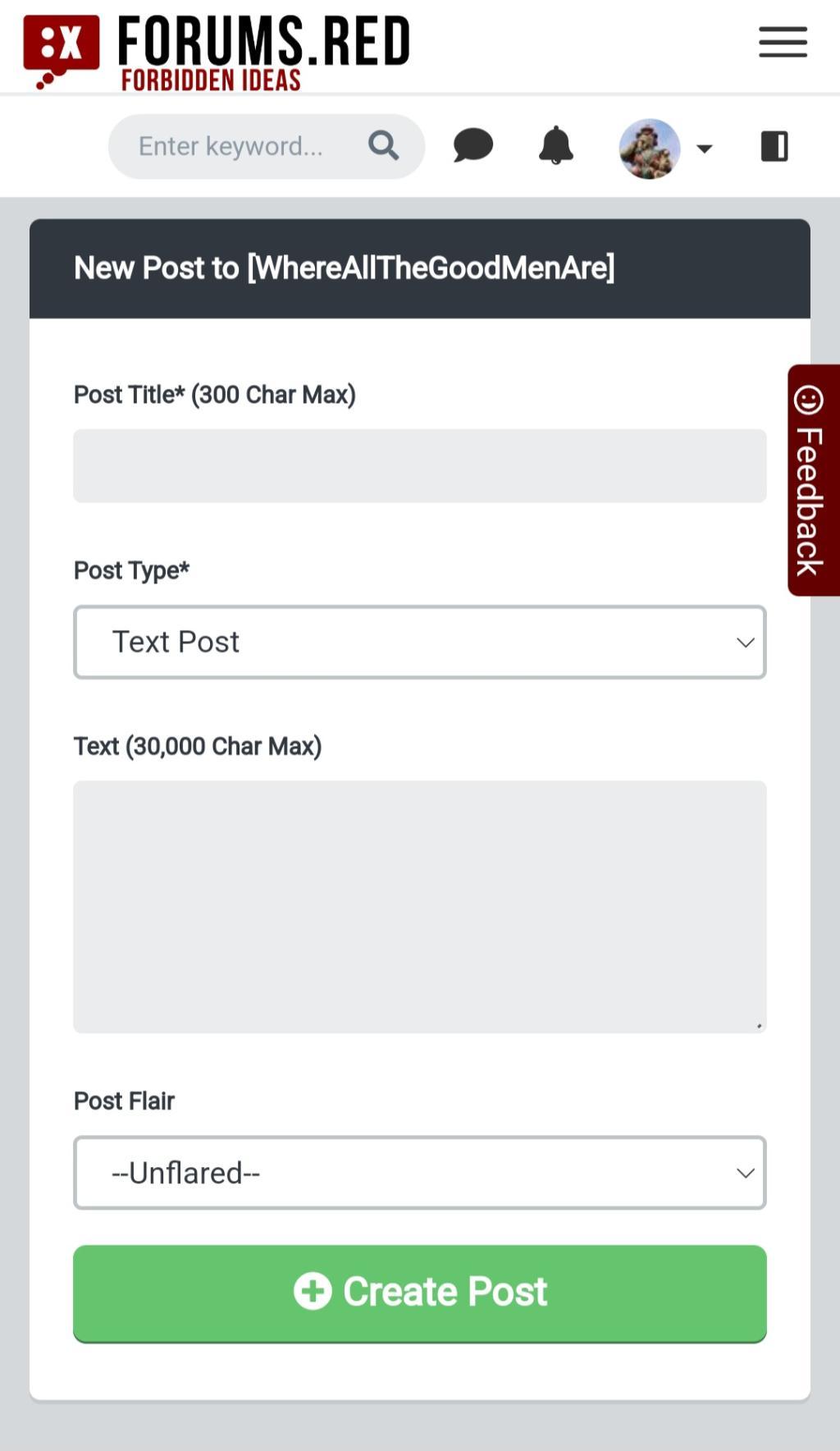The width and height of the screenshot is (840, 1451).
Task: Expand the profile avatar dropdown
Action: tap(666, 149)
